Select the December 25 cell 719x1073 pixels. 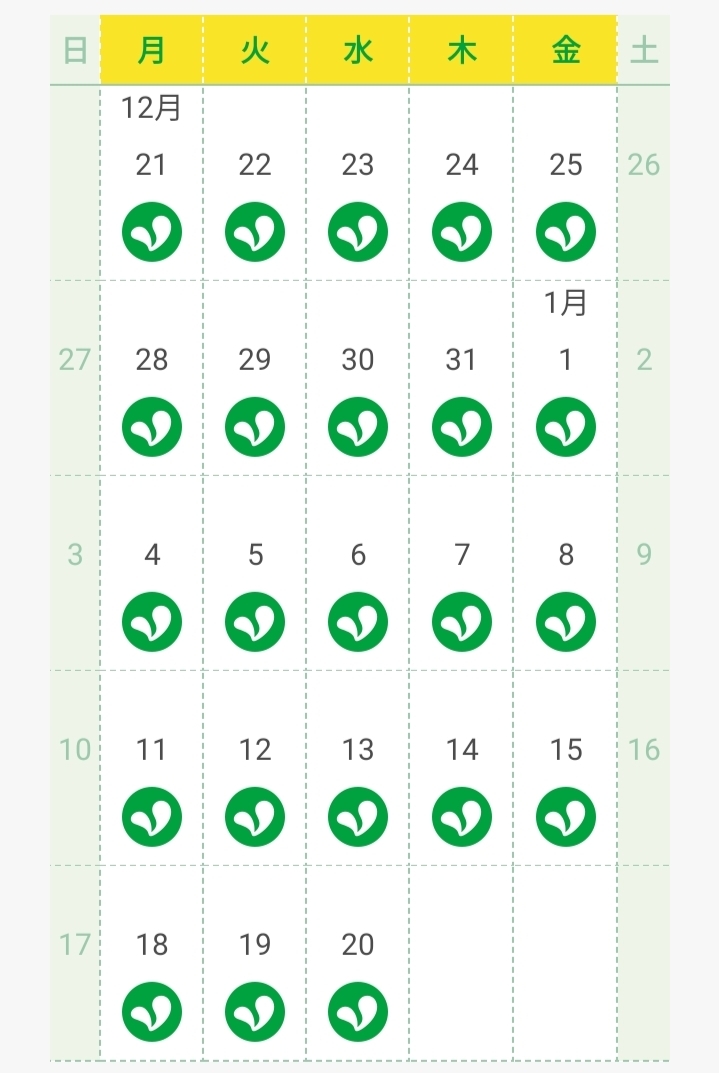[x=566, y=232]
